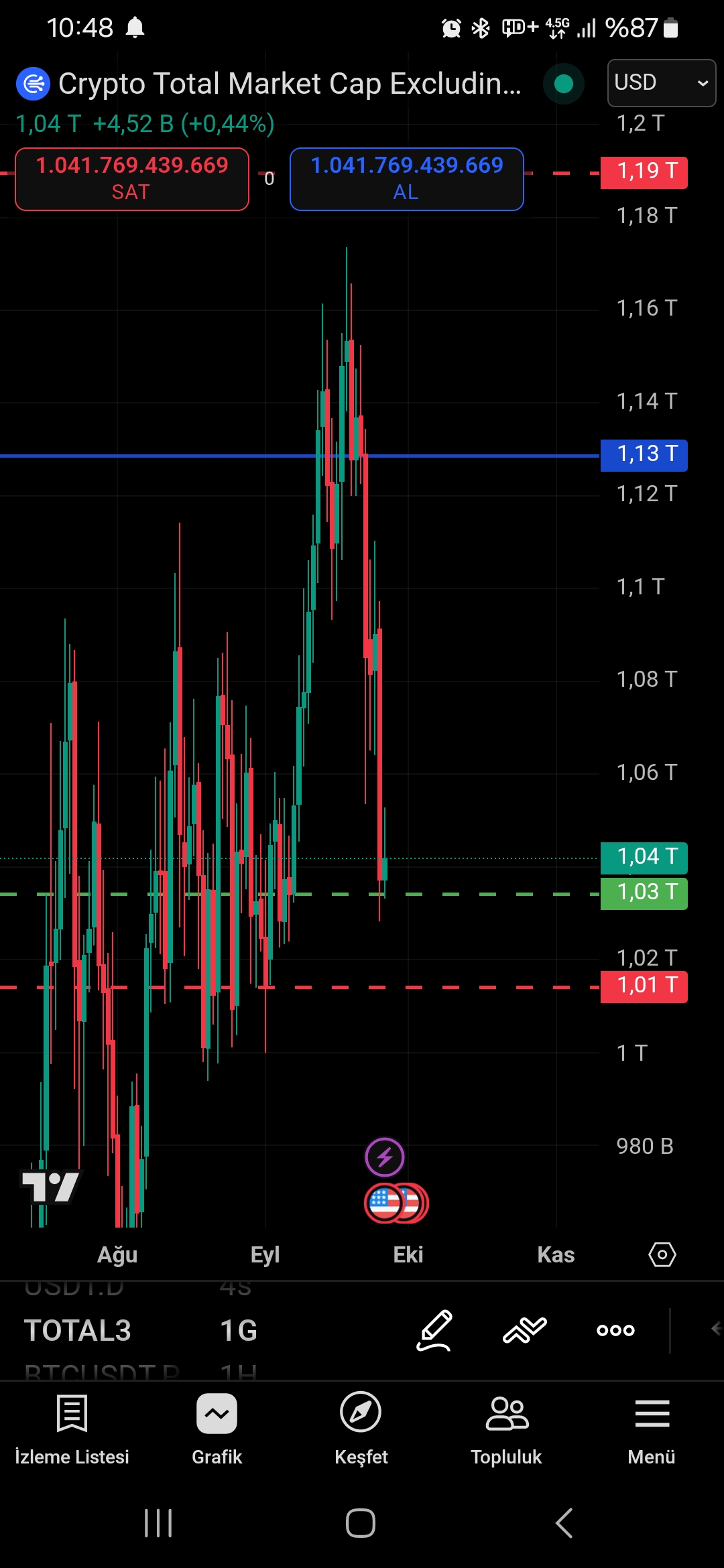The width and height of the screenshot is (724, 1568).
Task: Open the drawing tools pencil
Action: pyautogui.click(x=434, y=1329)
